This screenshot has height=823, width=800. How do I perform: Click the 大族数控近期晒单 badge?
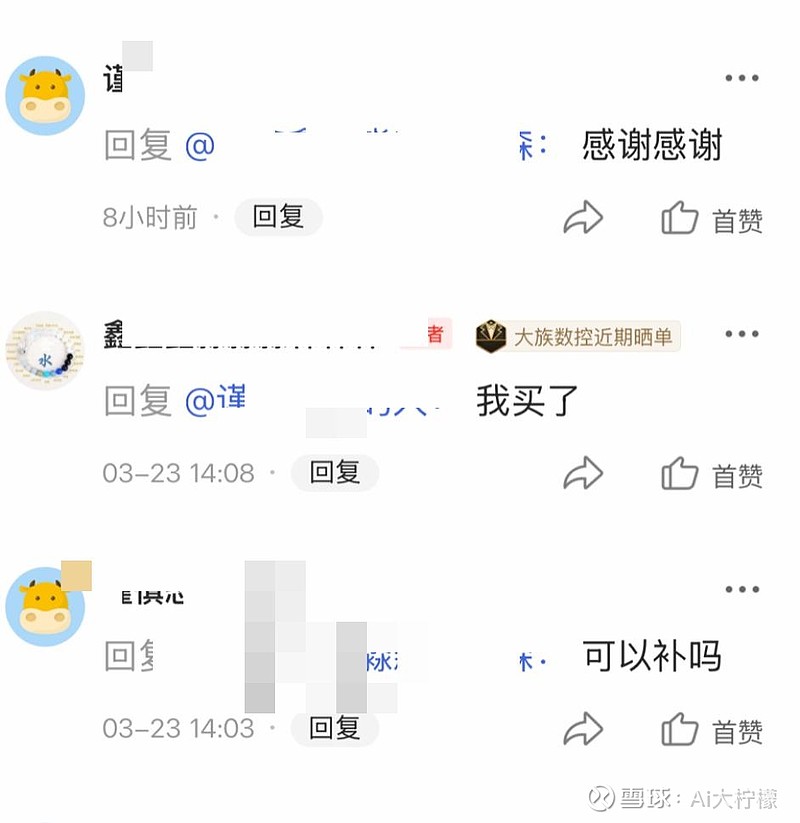[x=578, y=337]
